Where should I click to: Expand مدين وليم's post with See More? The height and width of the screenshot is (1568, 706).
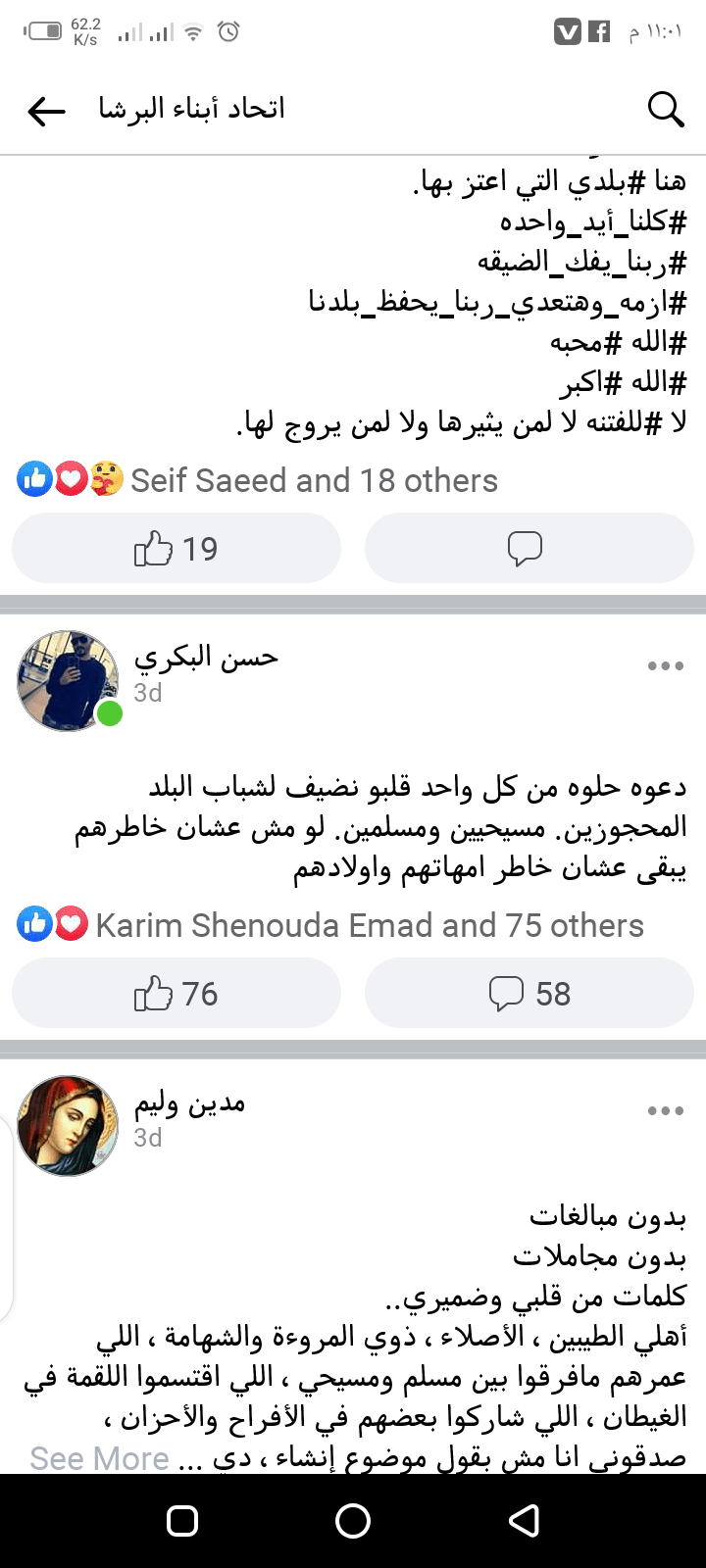[x=100, y=1458]
